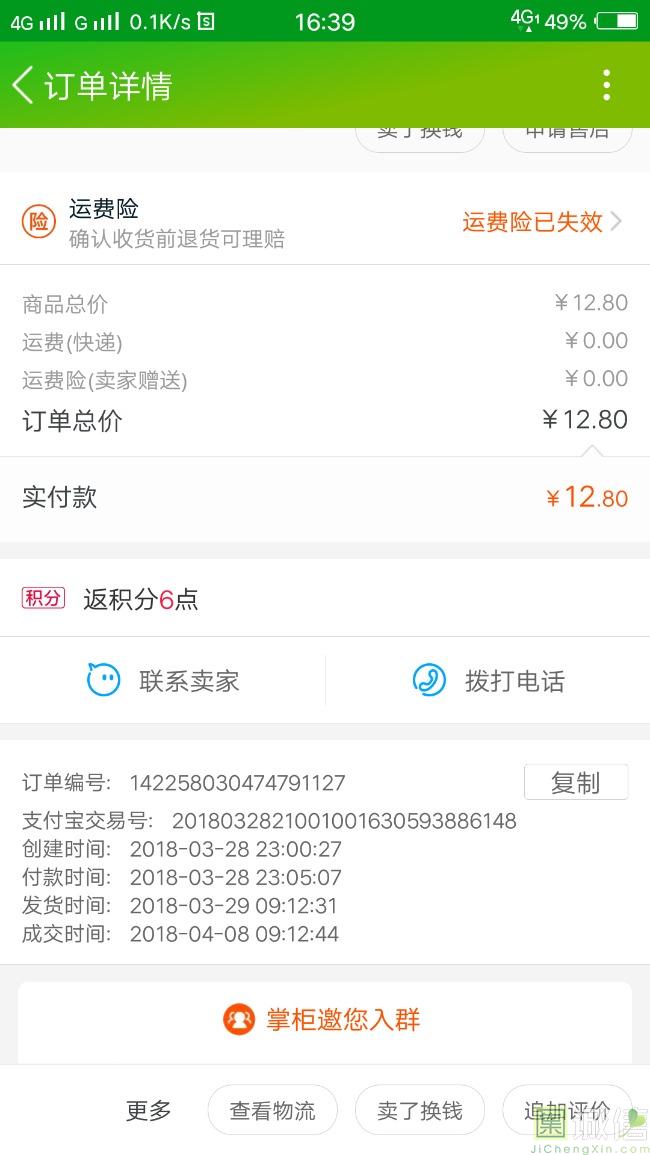Tap 查看物流 to view logistics
This screenshot has height=1155, width=650.
(x=272, y=1111)
